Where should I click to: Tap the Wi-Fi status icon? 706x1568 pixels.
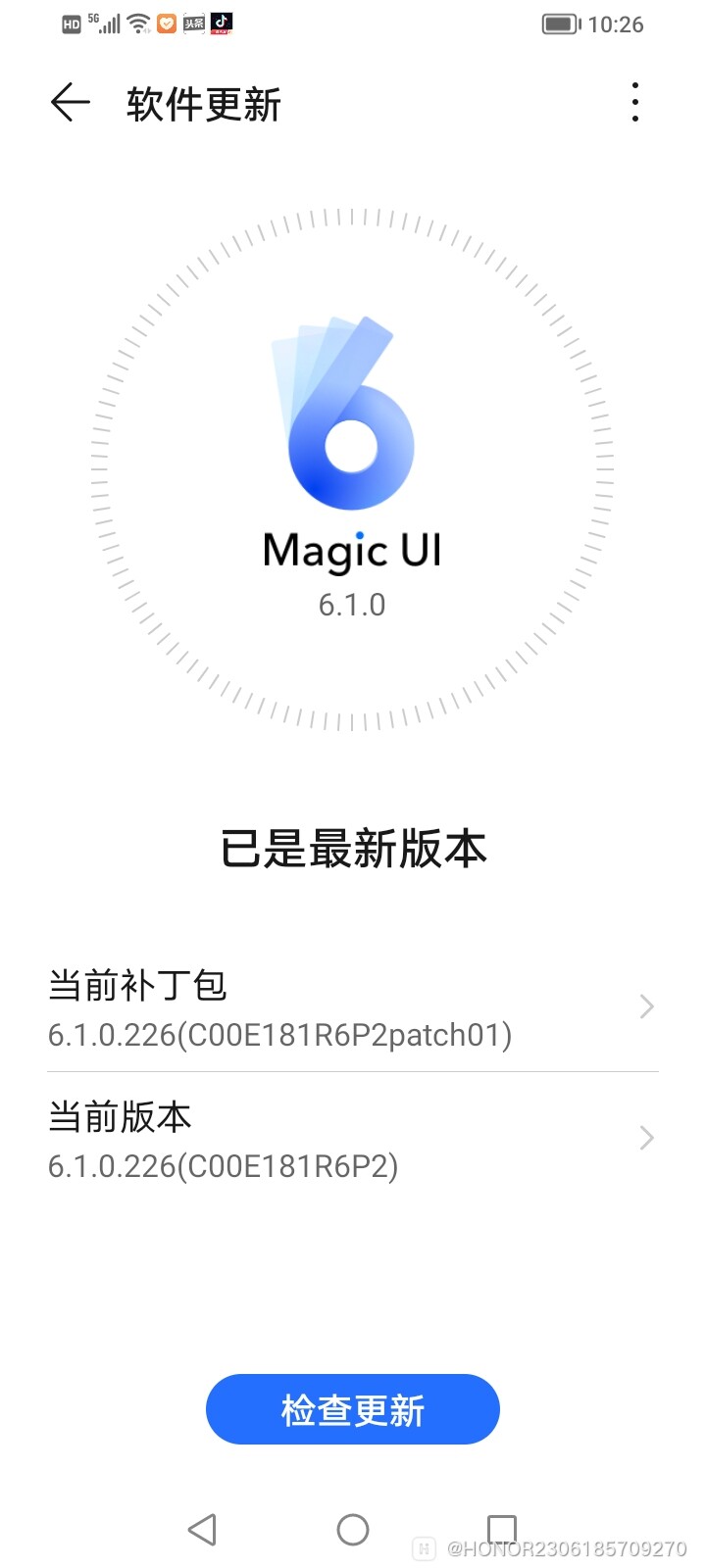pyautogui.click(x=137, y=24)
